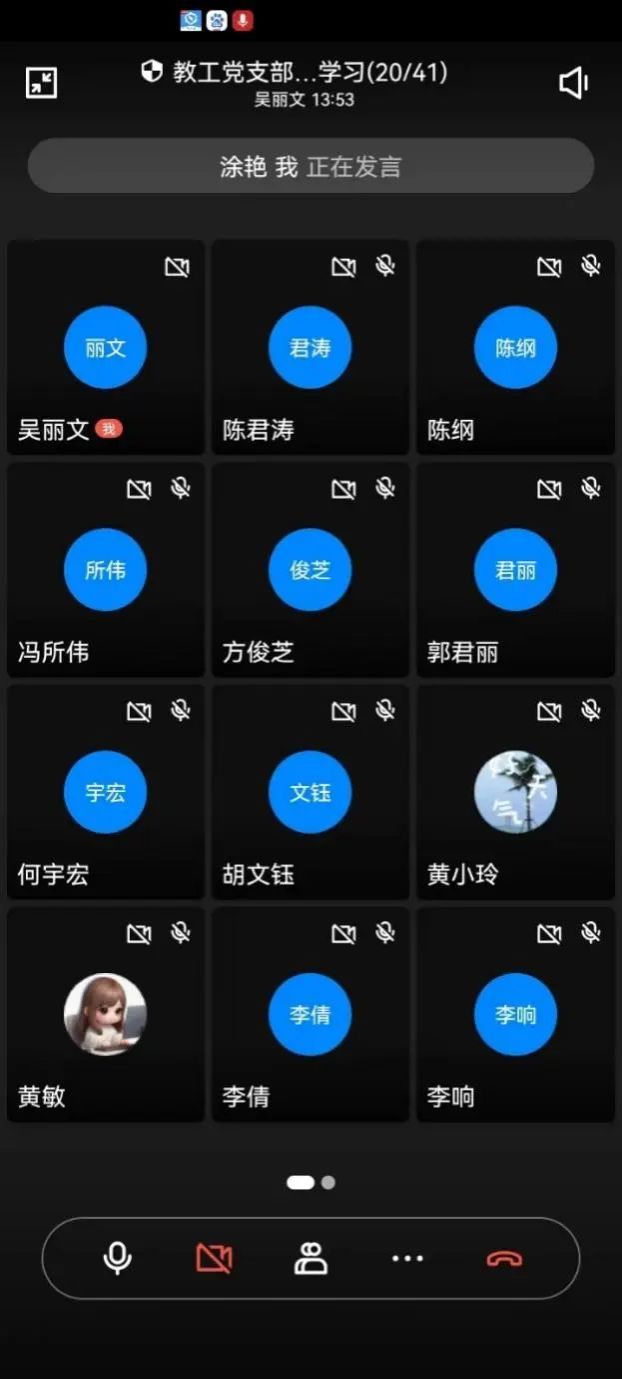Choose 李倩's participant tile

tap(310, 1014)
